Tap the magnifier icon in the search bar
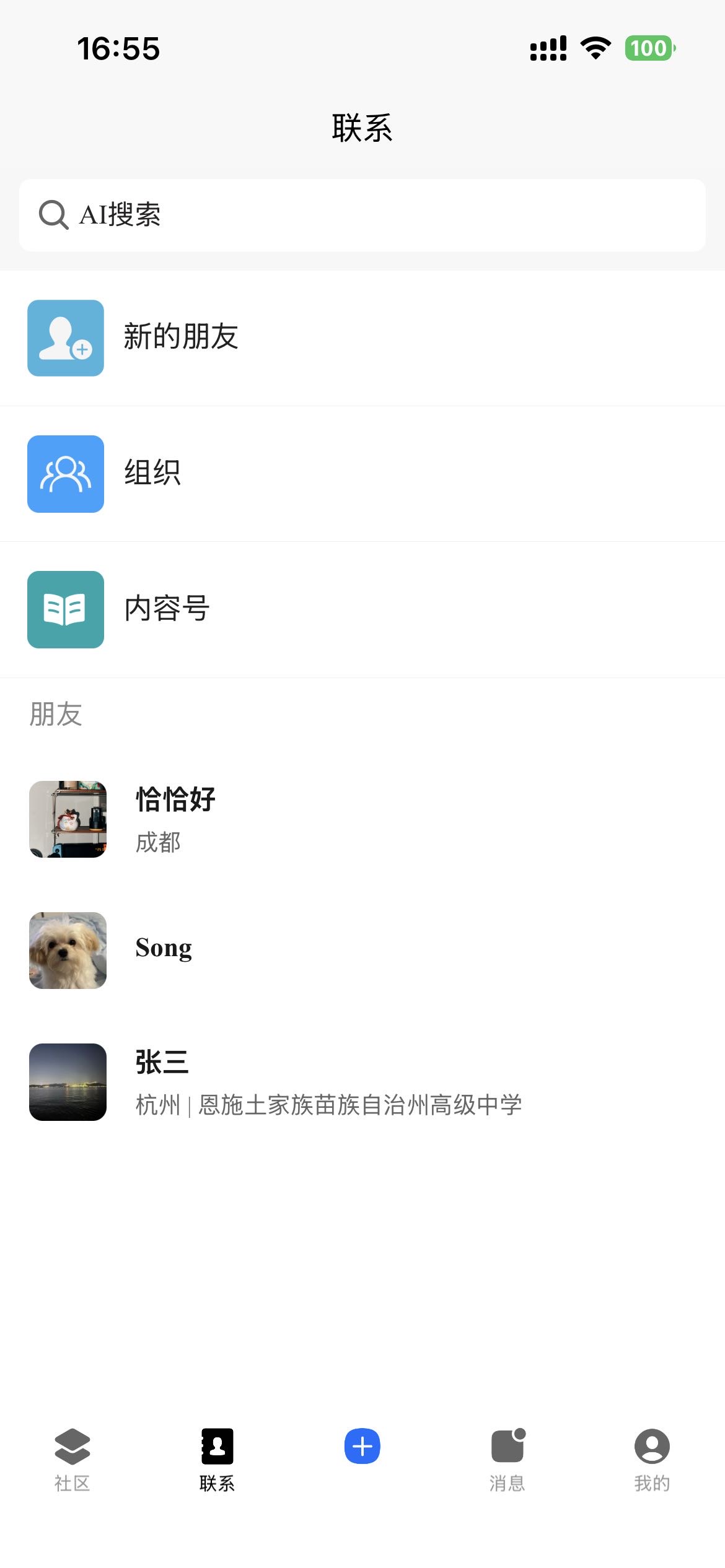This screenshot has width=725, height=1568. pyautogui.click(x=55, y=215)
